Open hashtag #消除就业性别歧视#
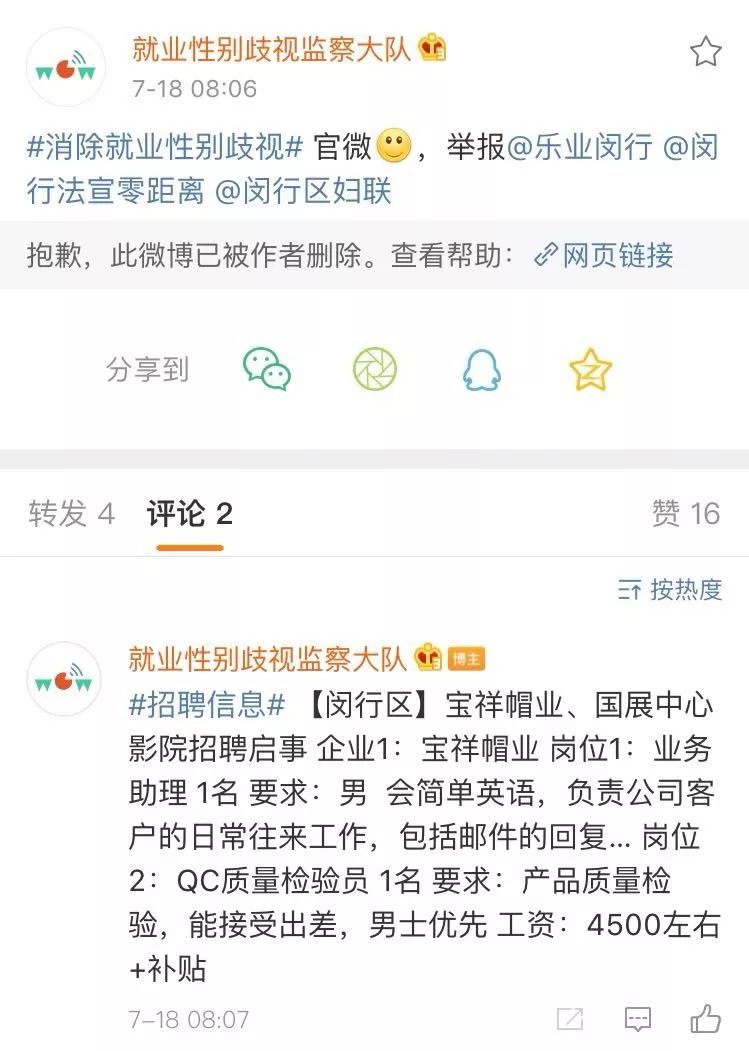 pyautogui.click(x=165, y=148)
